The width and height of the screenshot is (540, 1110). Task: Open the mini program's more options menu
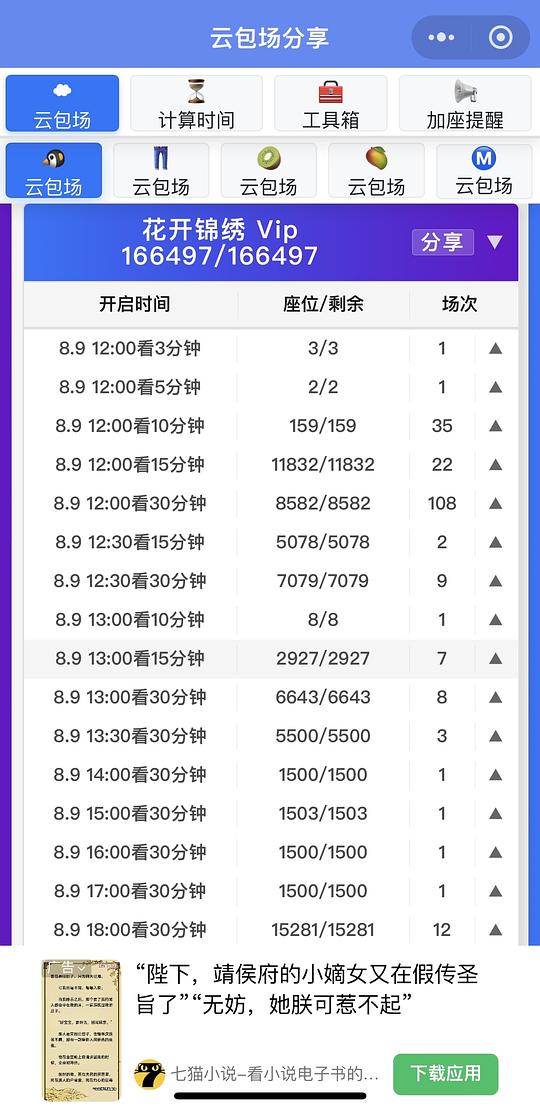tap(442, 38)
